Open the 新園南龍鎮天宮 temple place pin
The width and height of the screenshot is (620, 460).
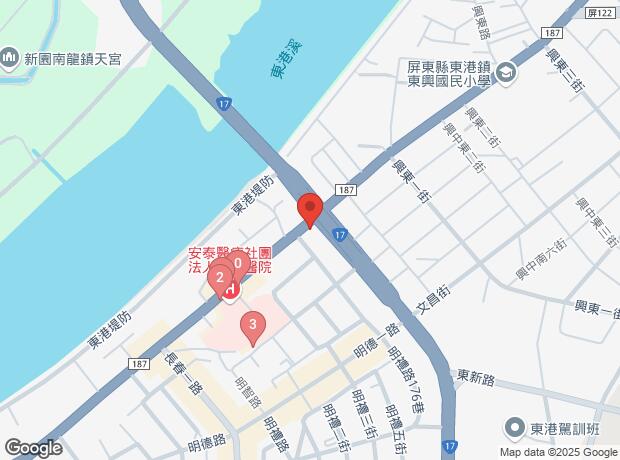click(x=9, y=59)
